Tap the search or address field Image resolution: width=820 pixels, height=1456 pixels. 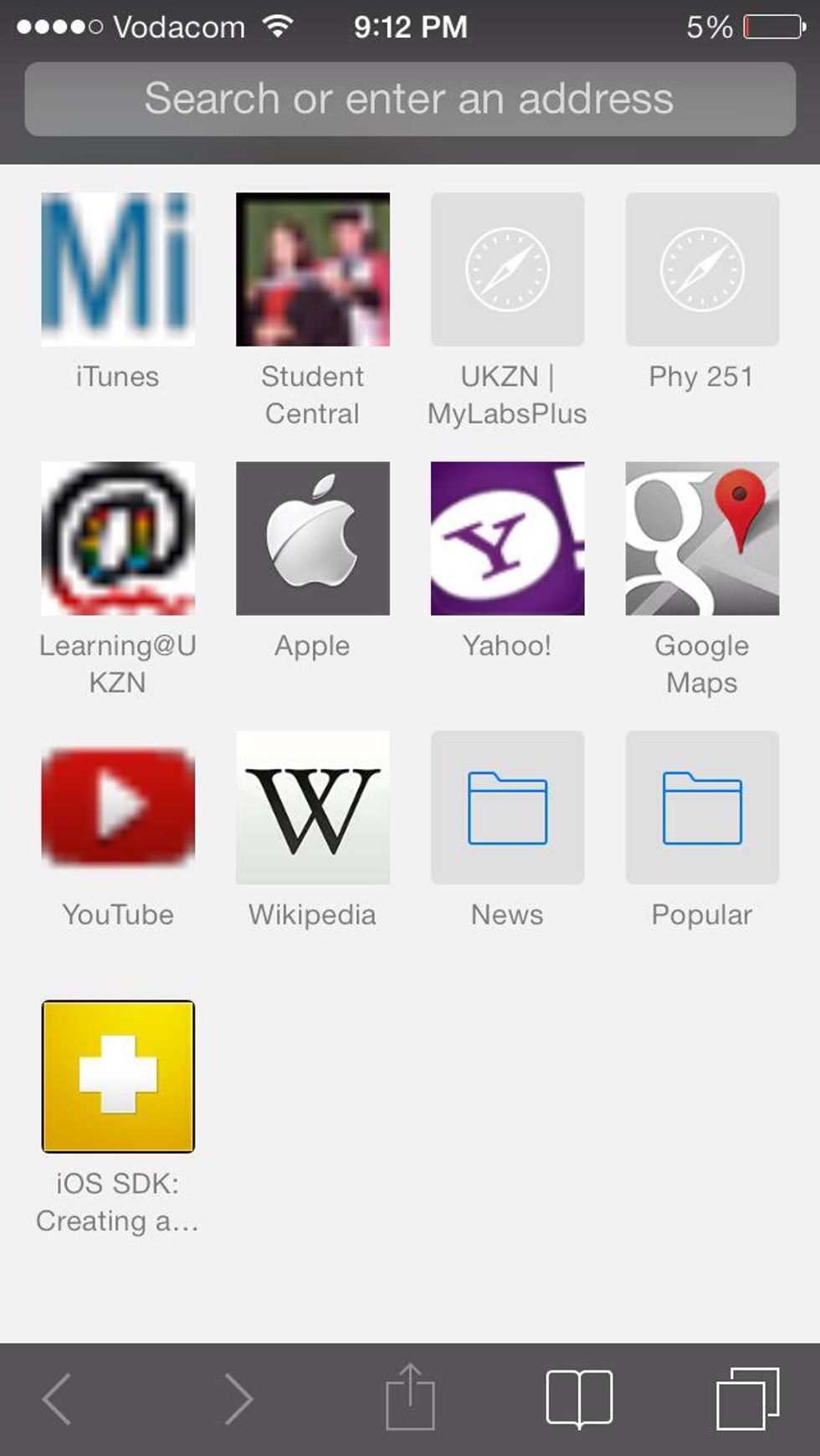(410, 99)
